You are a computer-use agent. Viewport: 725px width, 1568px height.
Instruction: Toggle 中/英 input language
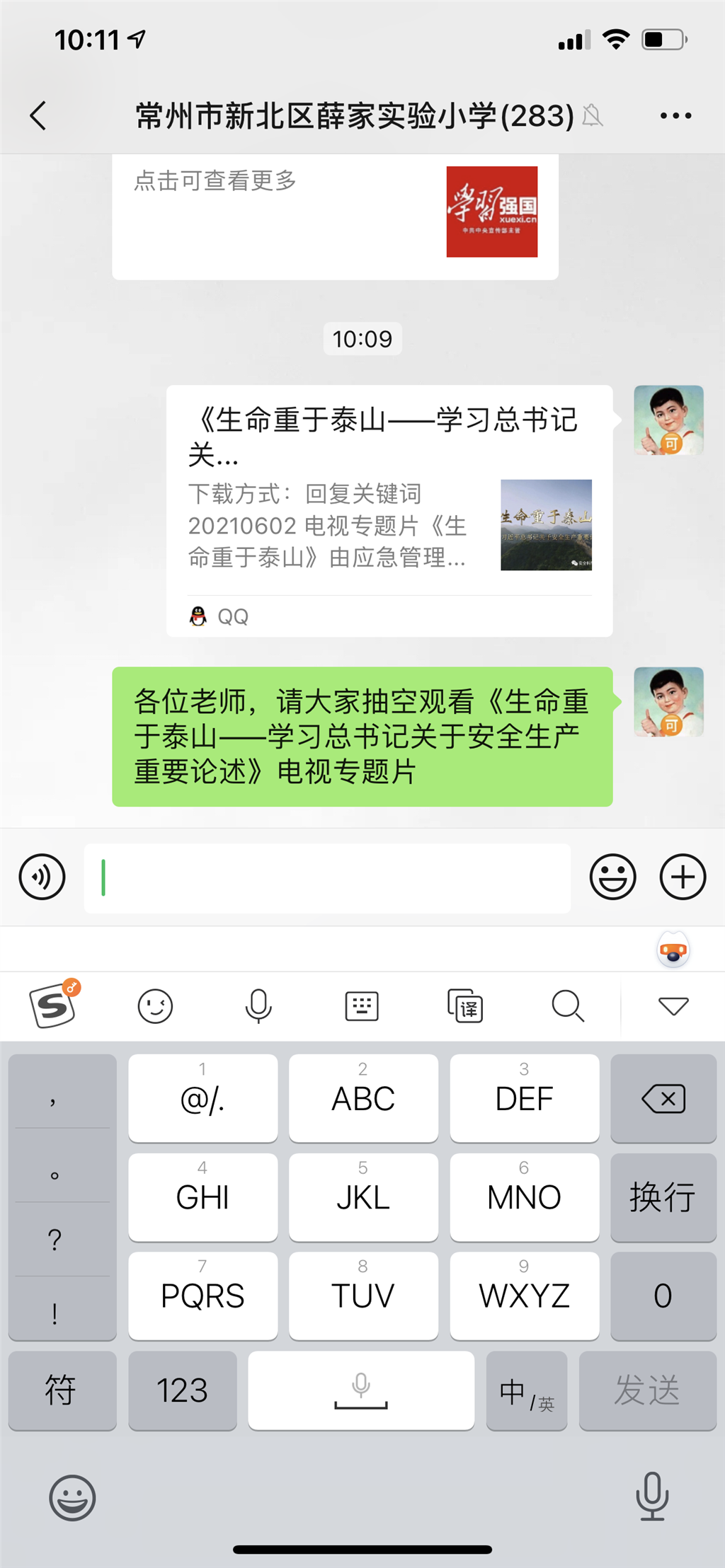coord(526,1390)
